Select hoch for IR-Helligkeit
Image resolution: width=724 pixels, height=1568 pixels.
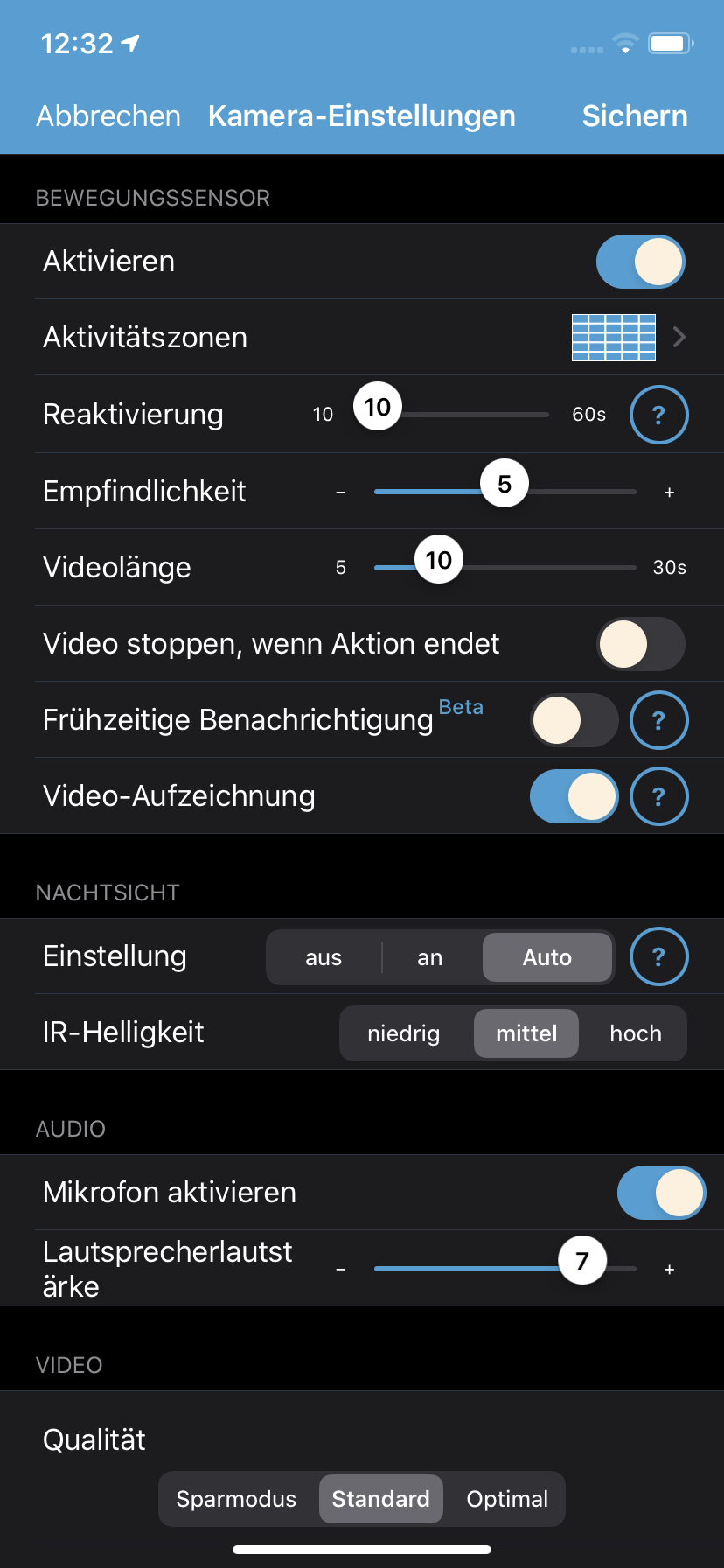(x=635, y=1033)
